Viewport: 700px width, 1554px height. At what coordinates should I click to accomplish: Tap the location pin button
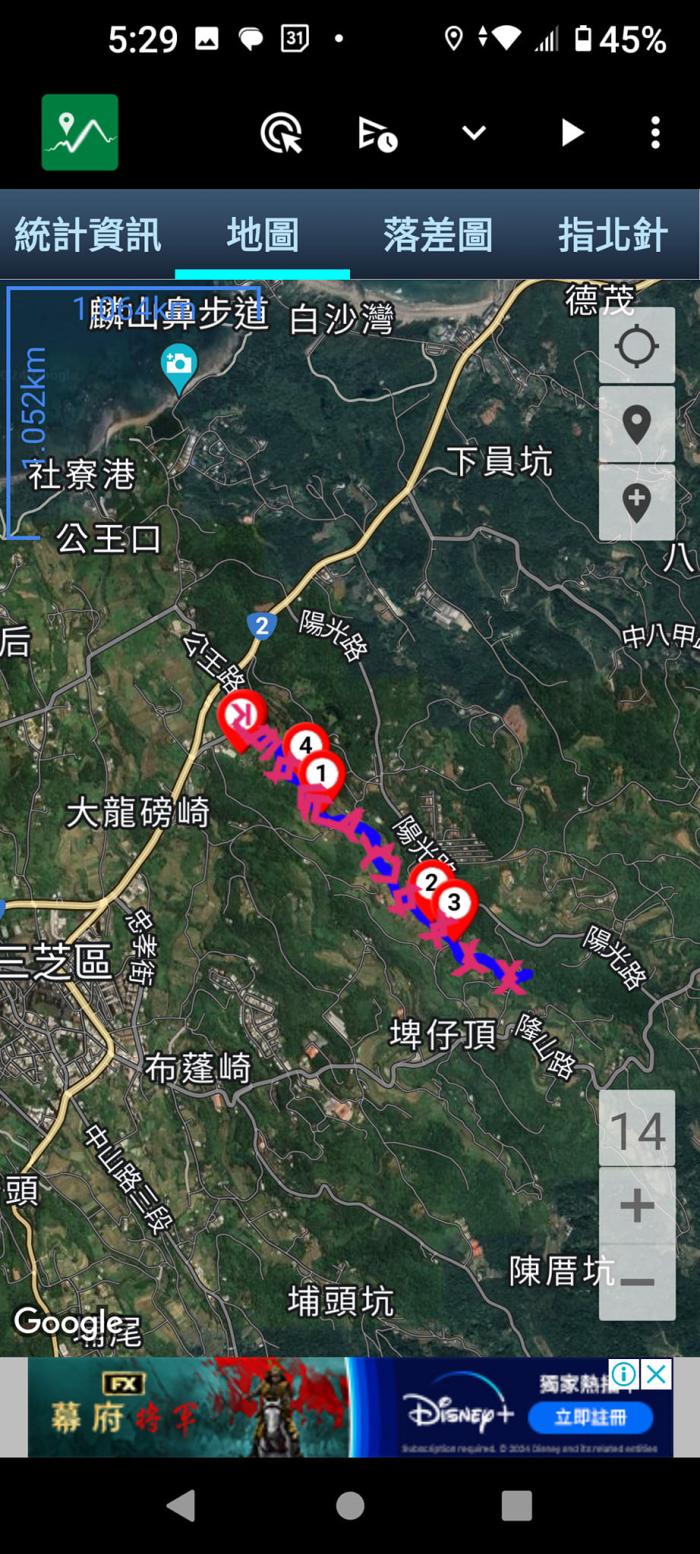pyautogui.click(x=637, y=425)
